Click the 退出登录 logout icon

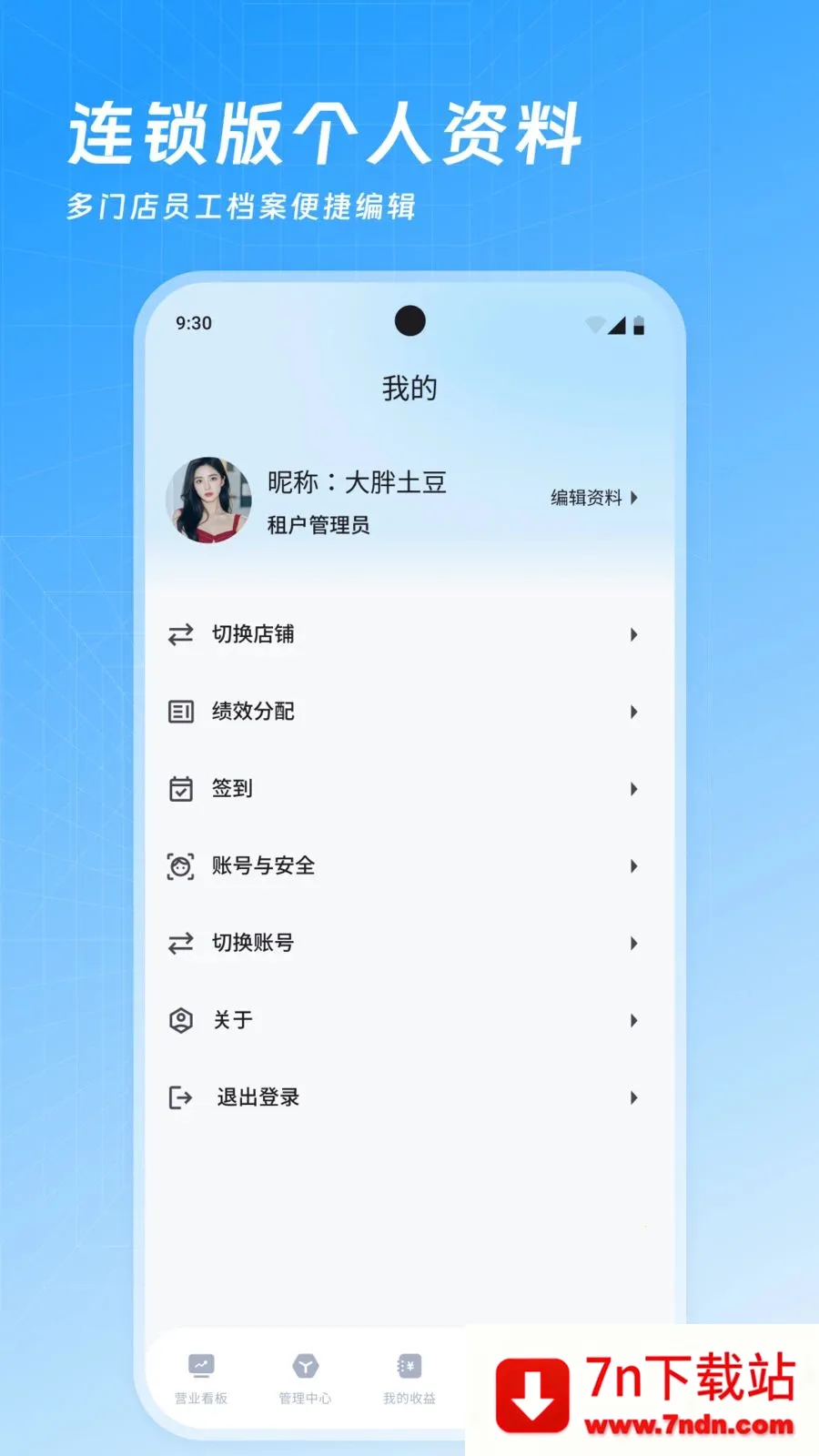(x=180, y=1098)
